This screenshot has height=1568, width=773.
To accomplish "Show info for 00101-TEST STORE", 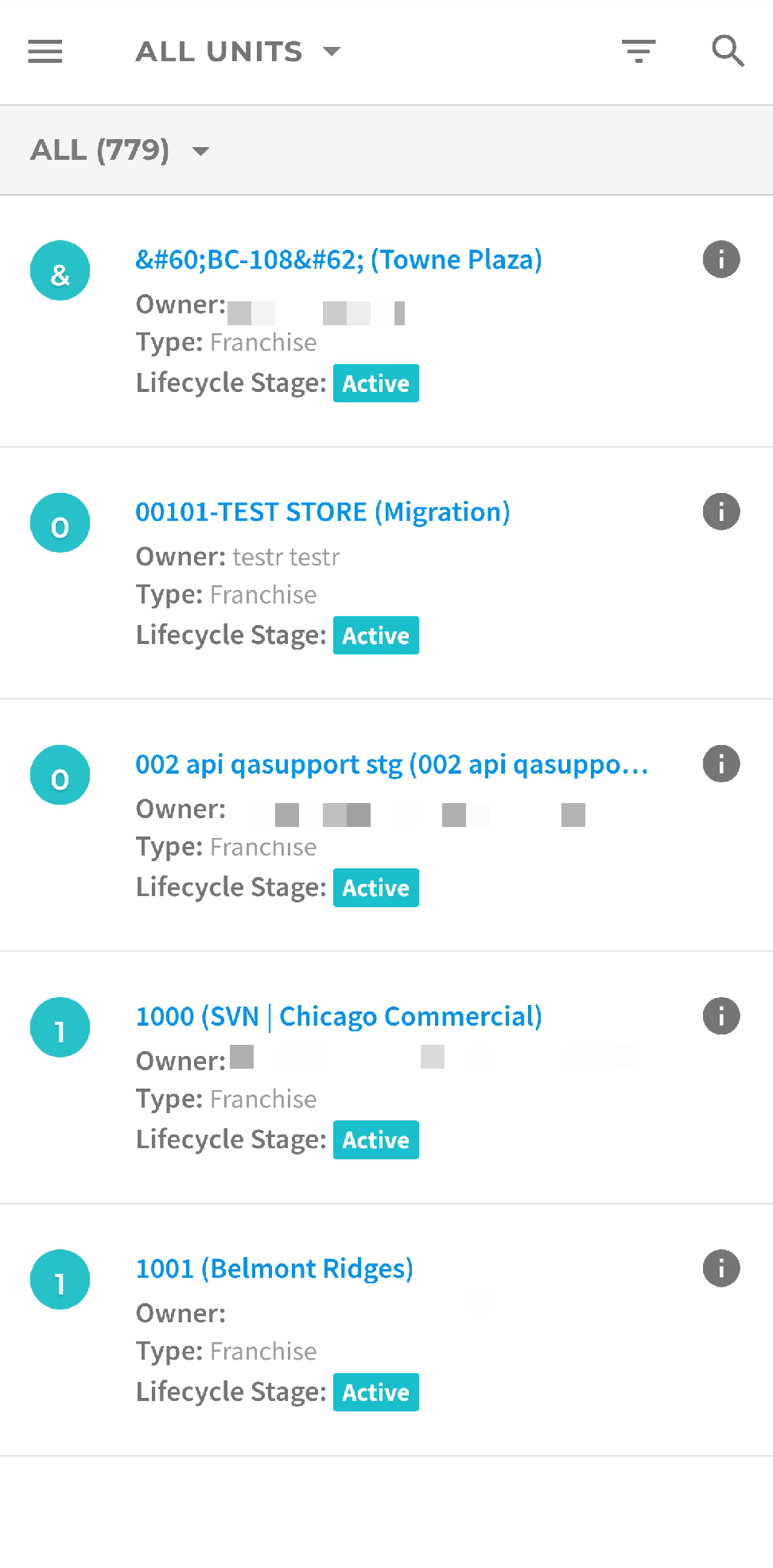I will point(721,511).
